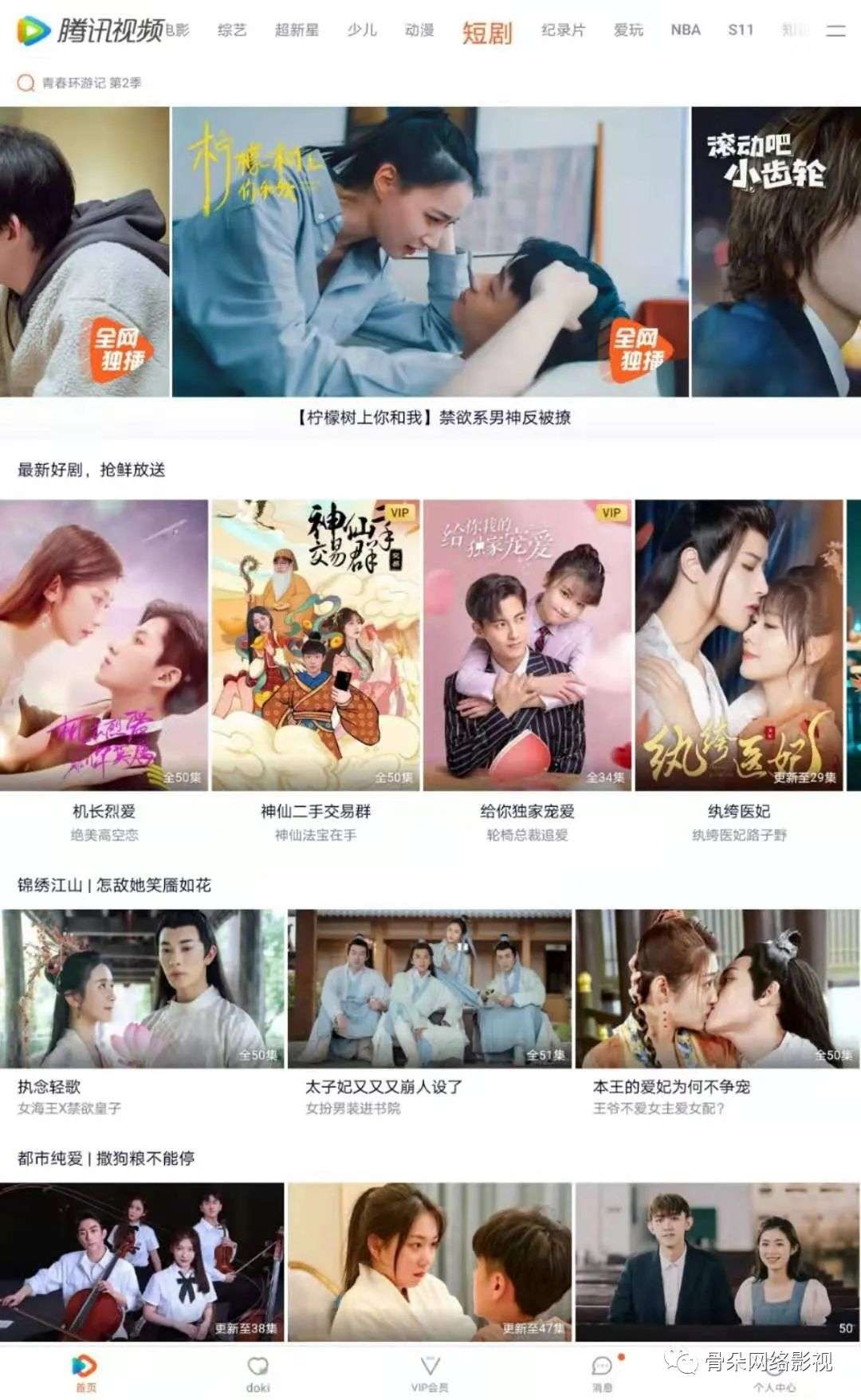Open the 消息 messages tab
Image resolution: width=861 pixels, height=1400 pixels.
pyautogui.click(x=603, y=1374)
